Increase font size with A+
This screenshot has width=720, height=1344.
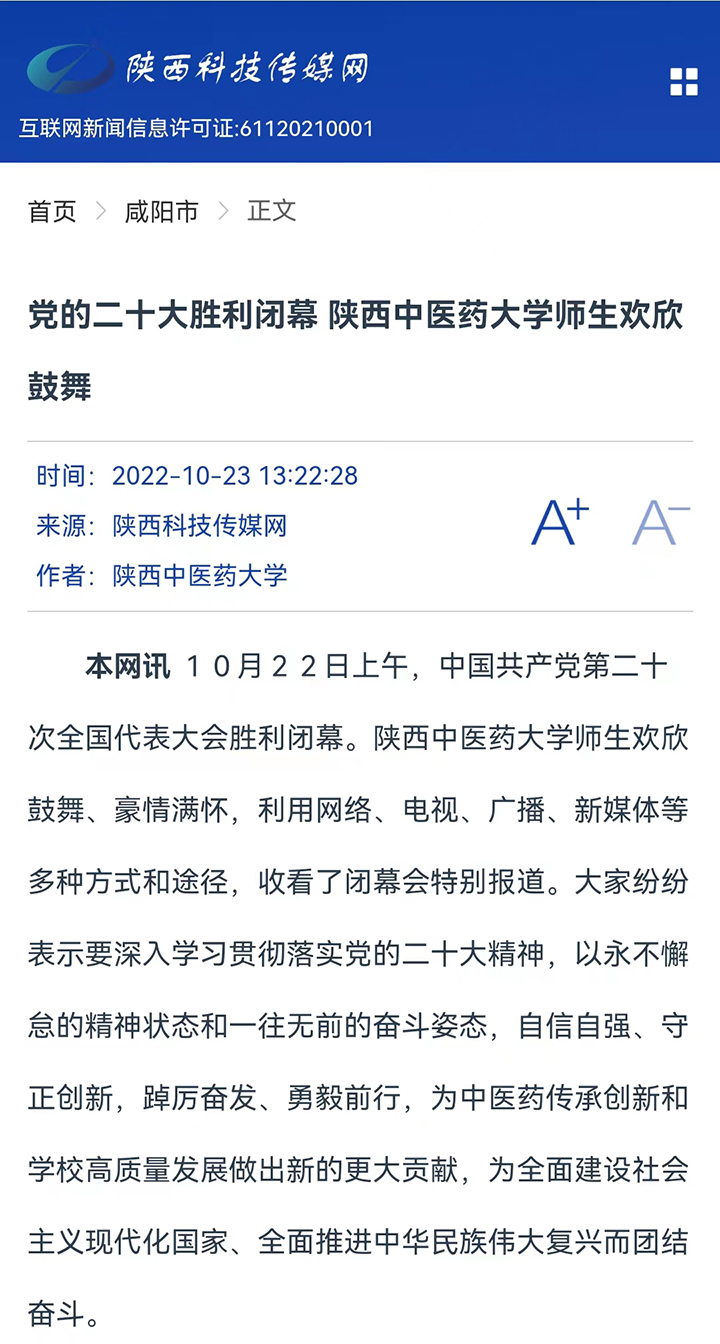click(560, 522)
